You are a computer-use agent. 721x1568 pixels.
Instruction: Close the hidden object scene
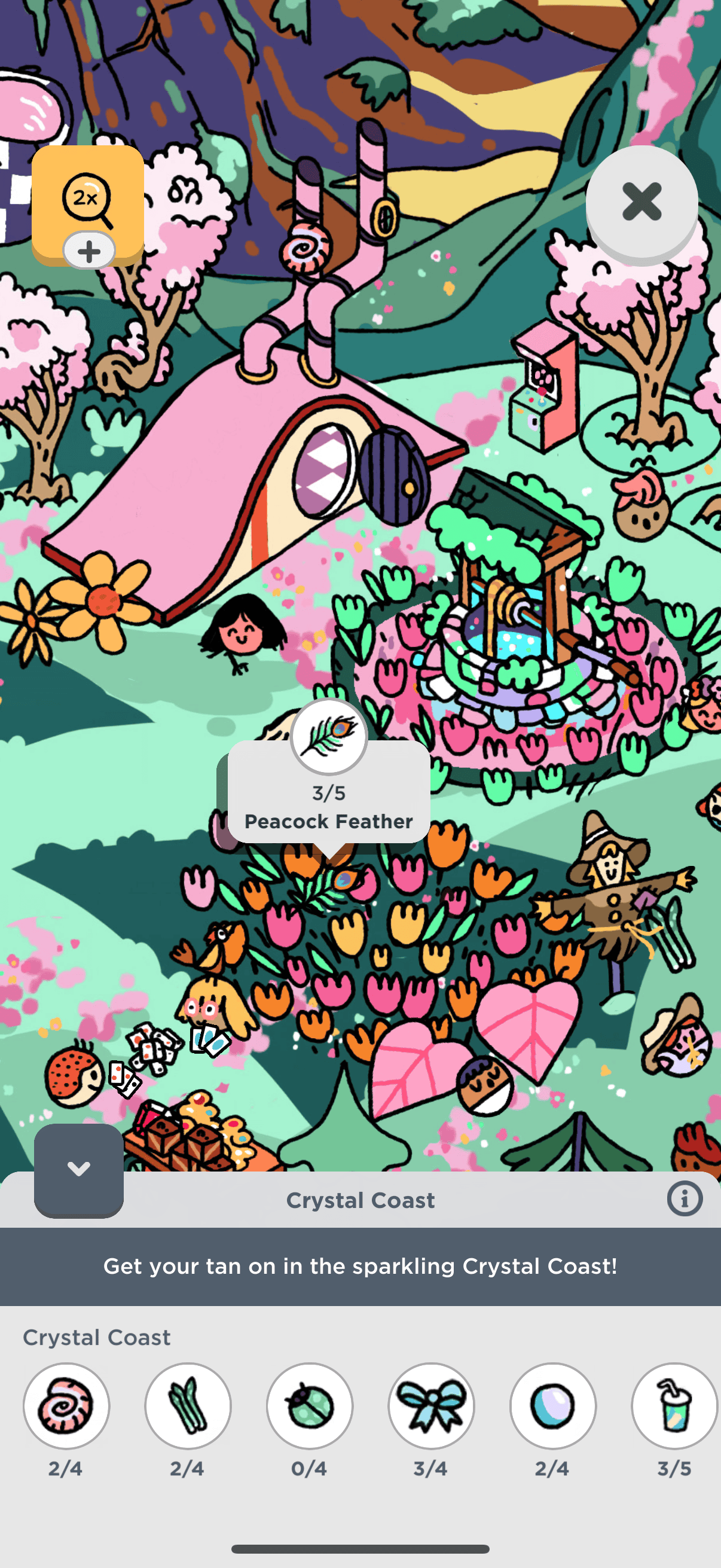641,202
